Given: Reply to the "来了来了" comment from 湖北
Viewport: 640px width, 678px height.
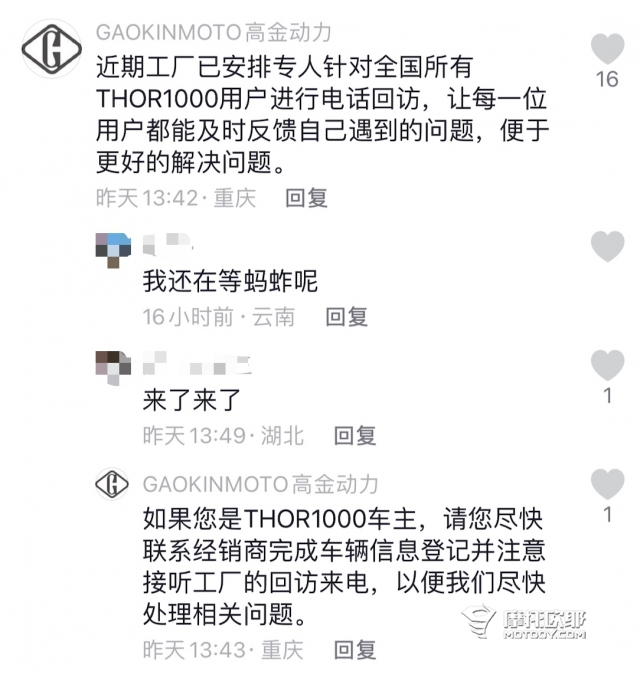Looking at the screenshot, I should [x=354, y=435].
